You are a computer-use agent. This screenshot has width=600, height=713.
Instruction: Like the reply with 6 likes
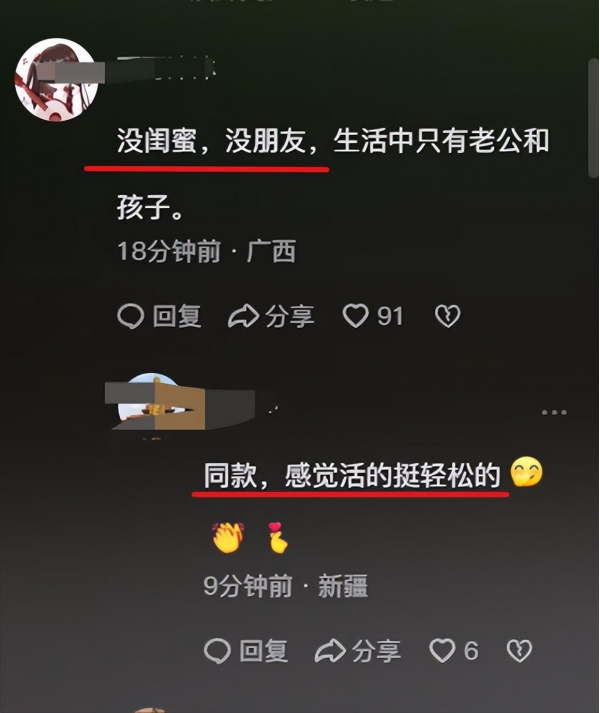[x=442, y=651]
